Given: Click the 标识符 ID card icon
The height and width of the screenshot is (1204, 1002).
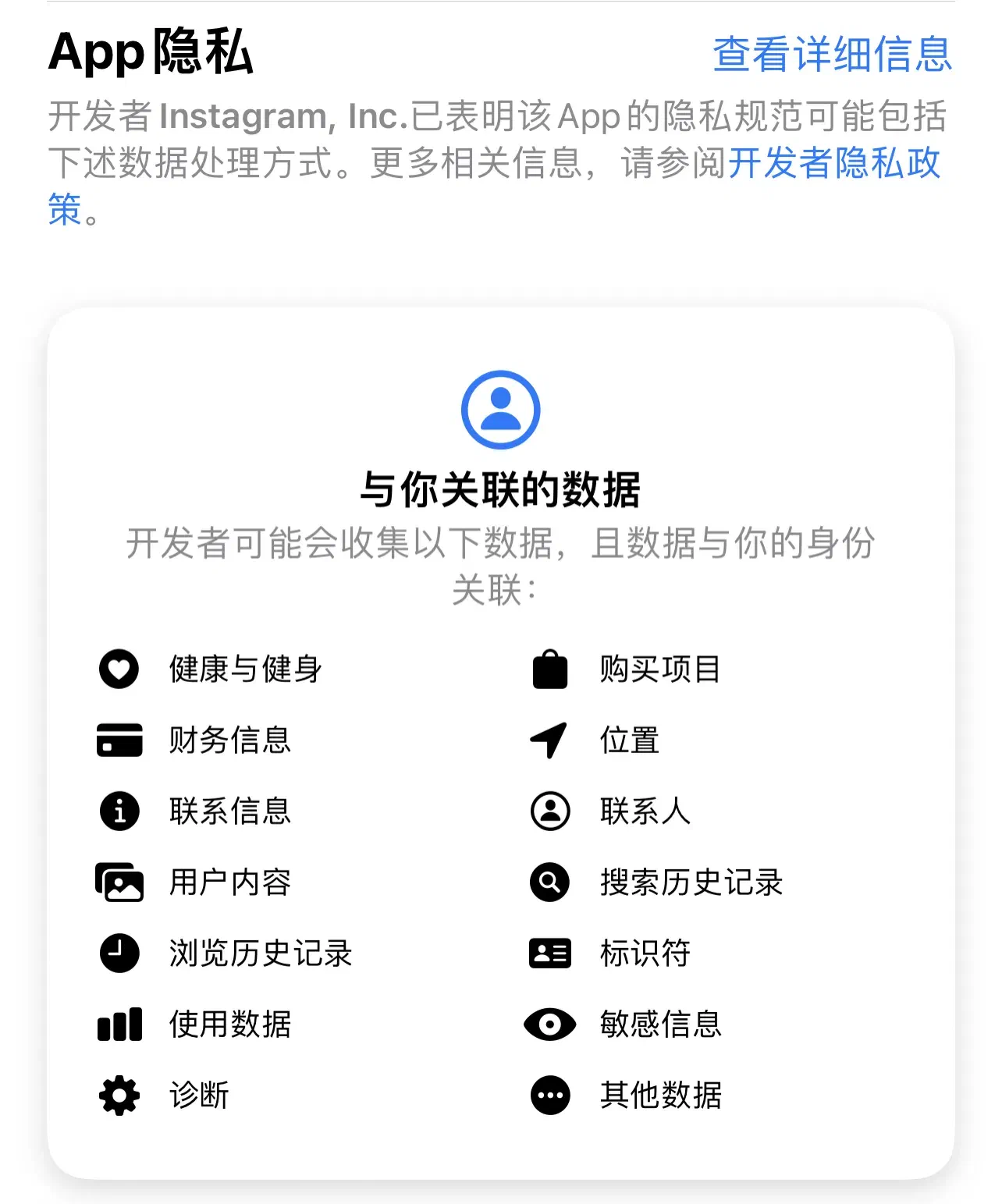Looking at the screenshot, I should [549, 954].
